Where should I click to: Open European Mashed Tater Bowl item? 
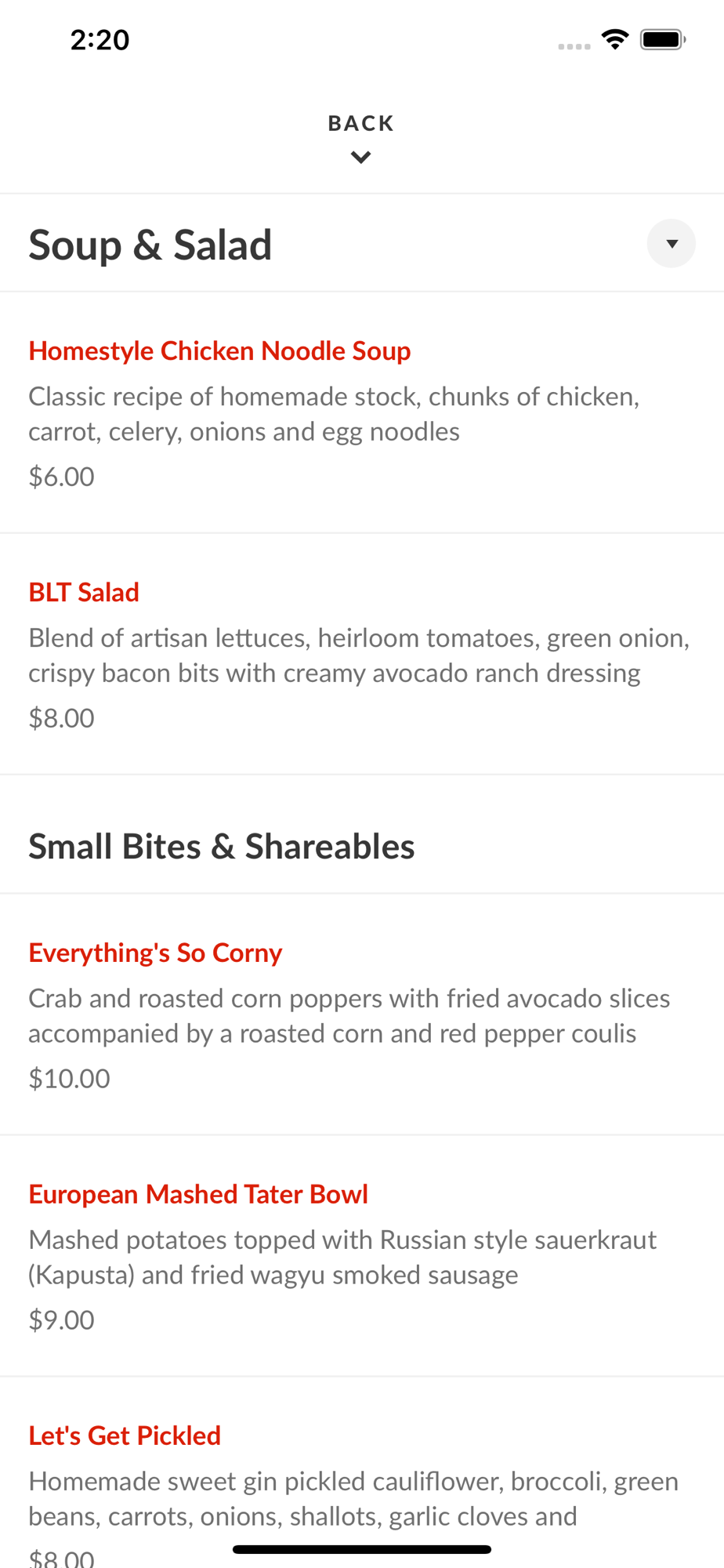click(362, 1256)
